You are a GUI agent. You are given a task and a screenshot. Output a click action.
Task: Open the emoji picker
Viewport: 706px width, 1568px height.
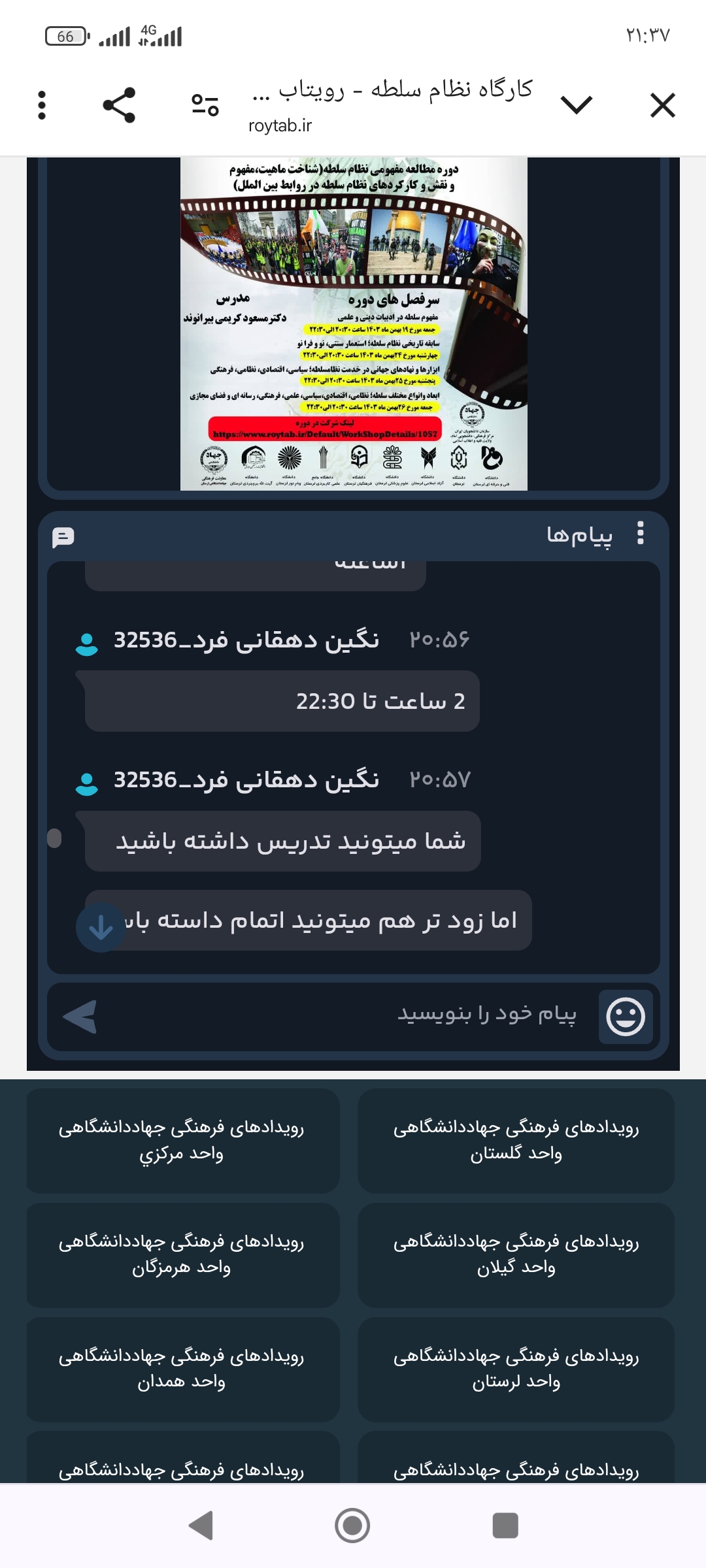tap(626, 1017)
